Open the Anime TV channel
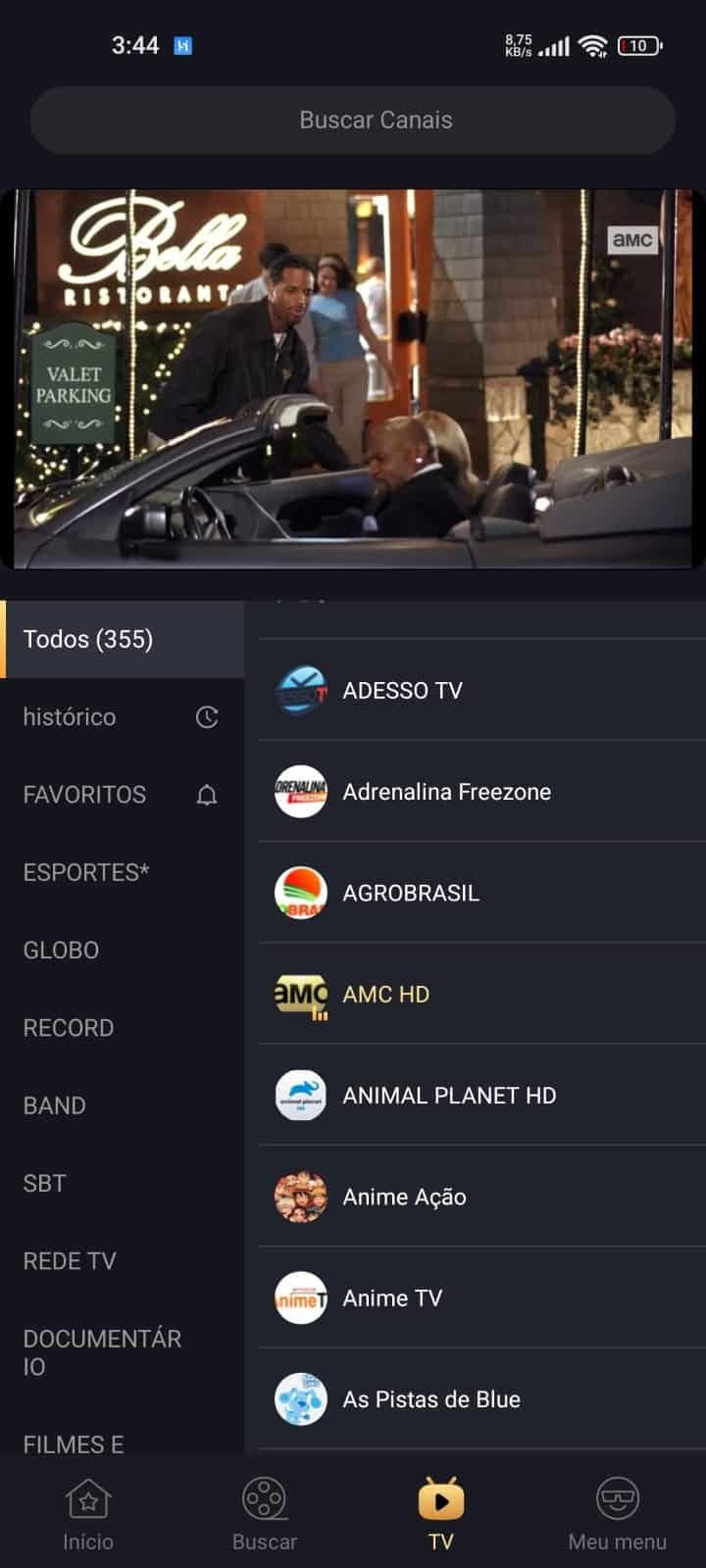 coord(480,1298)
